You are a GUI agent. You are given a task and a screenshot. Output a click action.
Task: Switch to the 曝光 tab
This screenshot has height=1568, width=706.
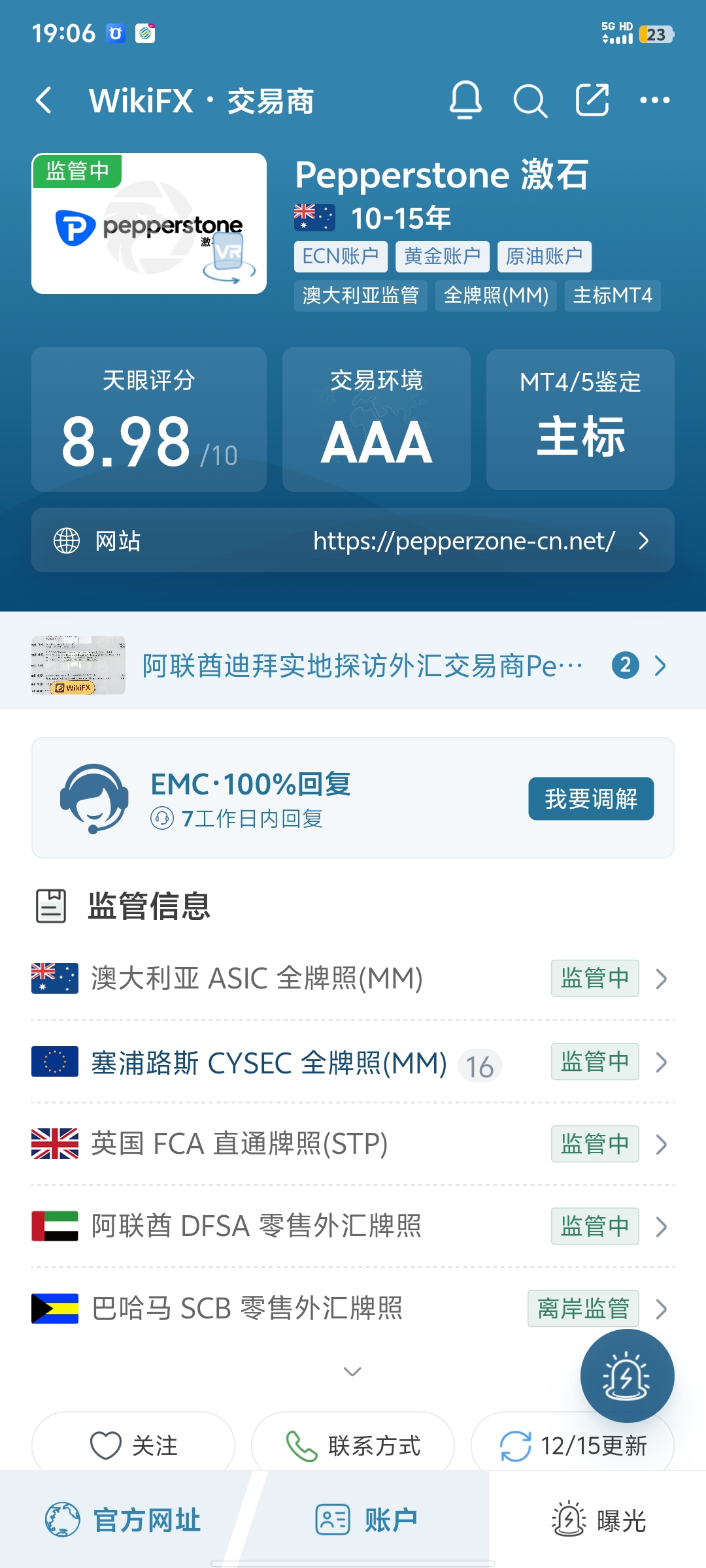(x=597, y=1521)
